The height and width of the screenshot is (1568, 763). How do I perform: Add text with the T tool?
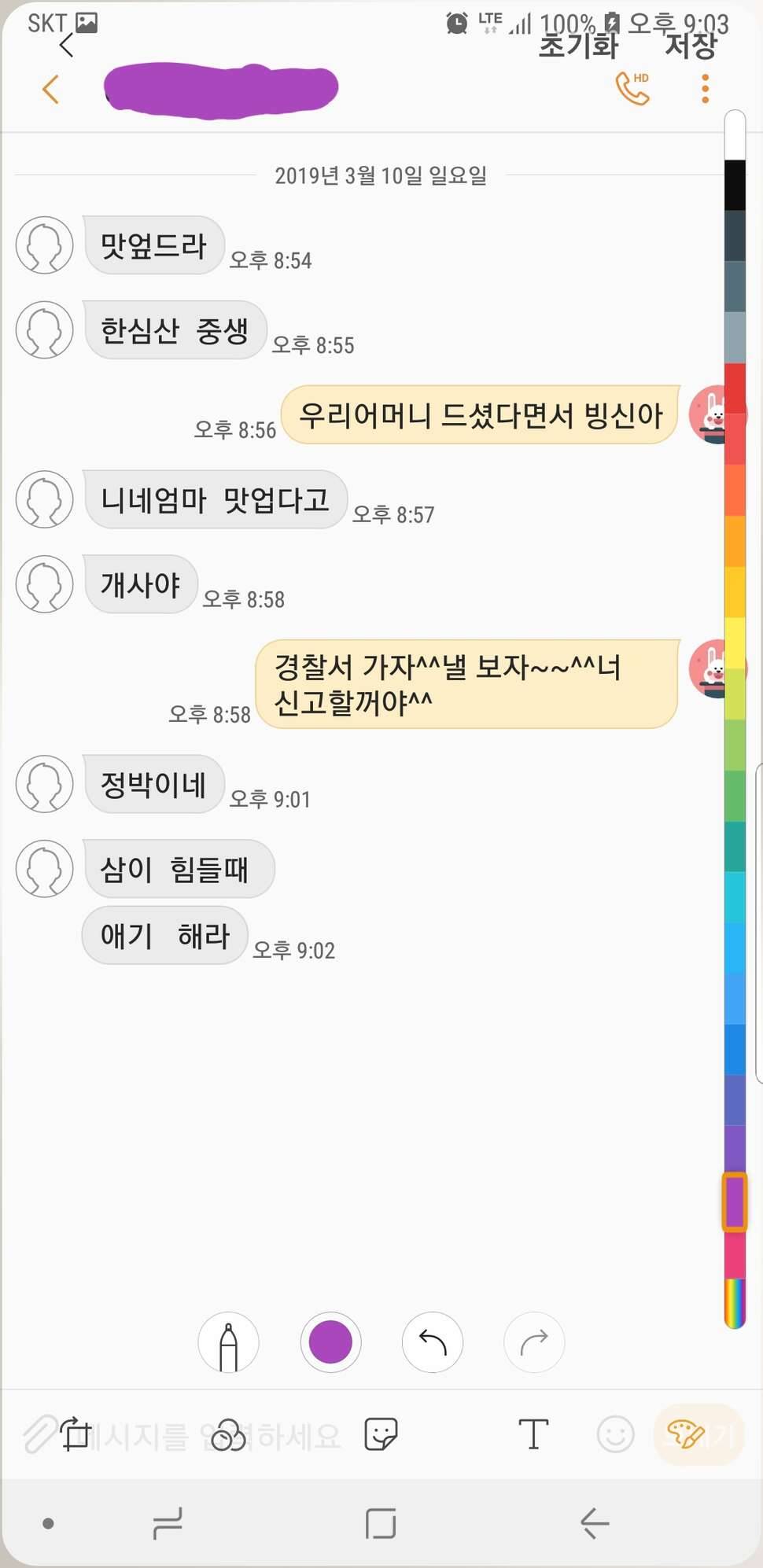point(533,1434)
